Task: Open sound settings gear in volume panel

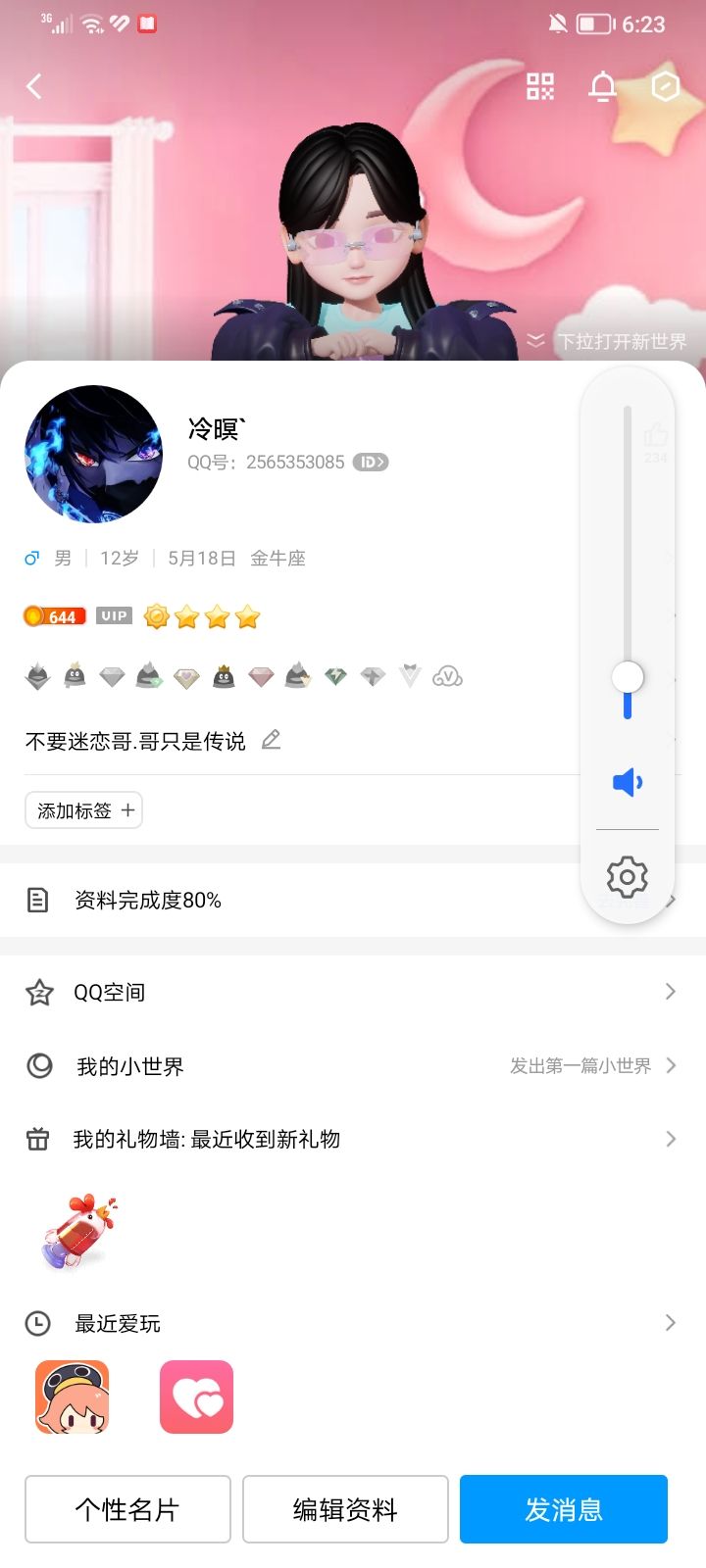Action: pyautogui.click(x=628, y=876)
